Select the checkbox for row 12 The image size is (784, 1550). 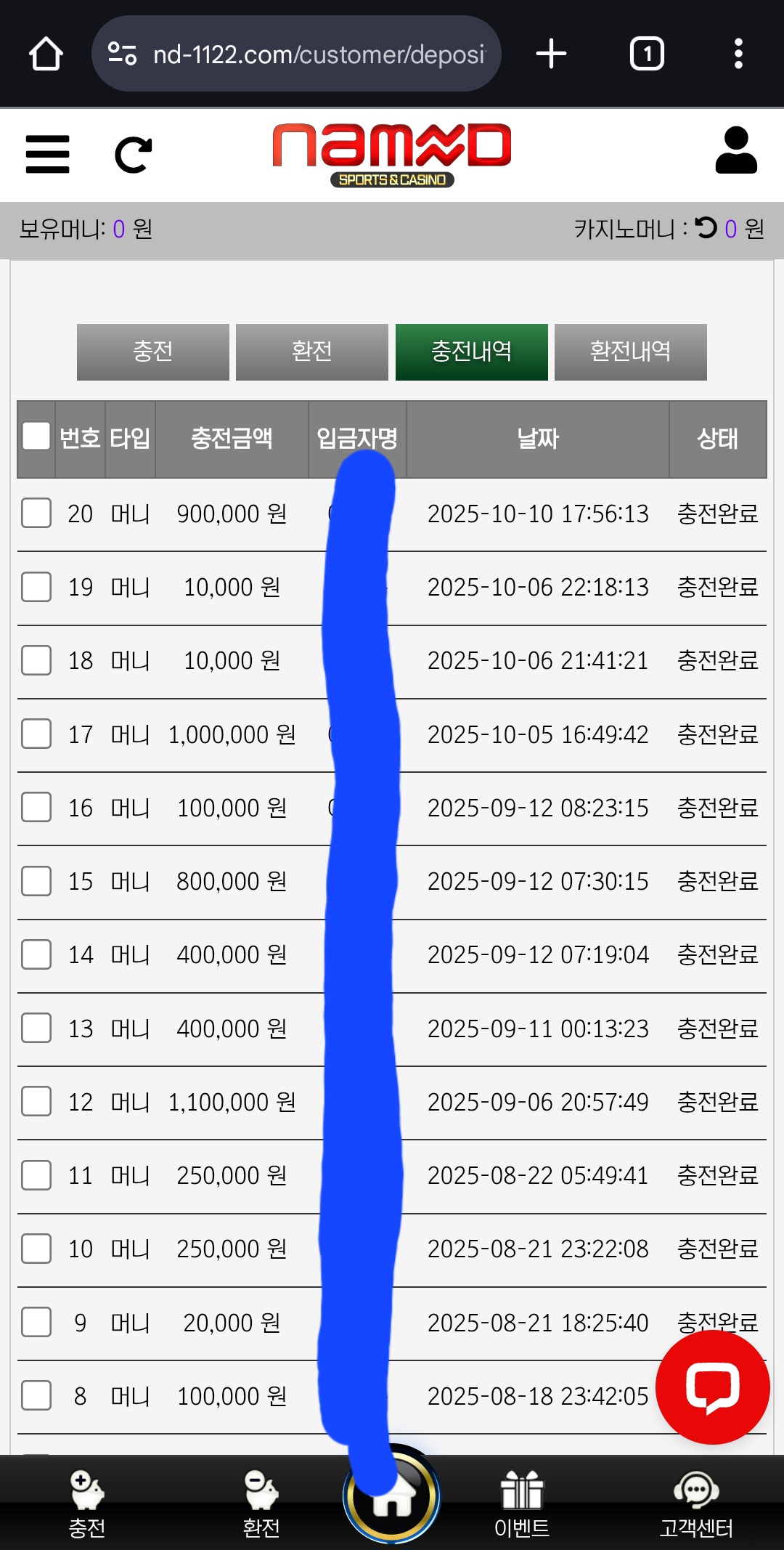[36, 1101]
